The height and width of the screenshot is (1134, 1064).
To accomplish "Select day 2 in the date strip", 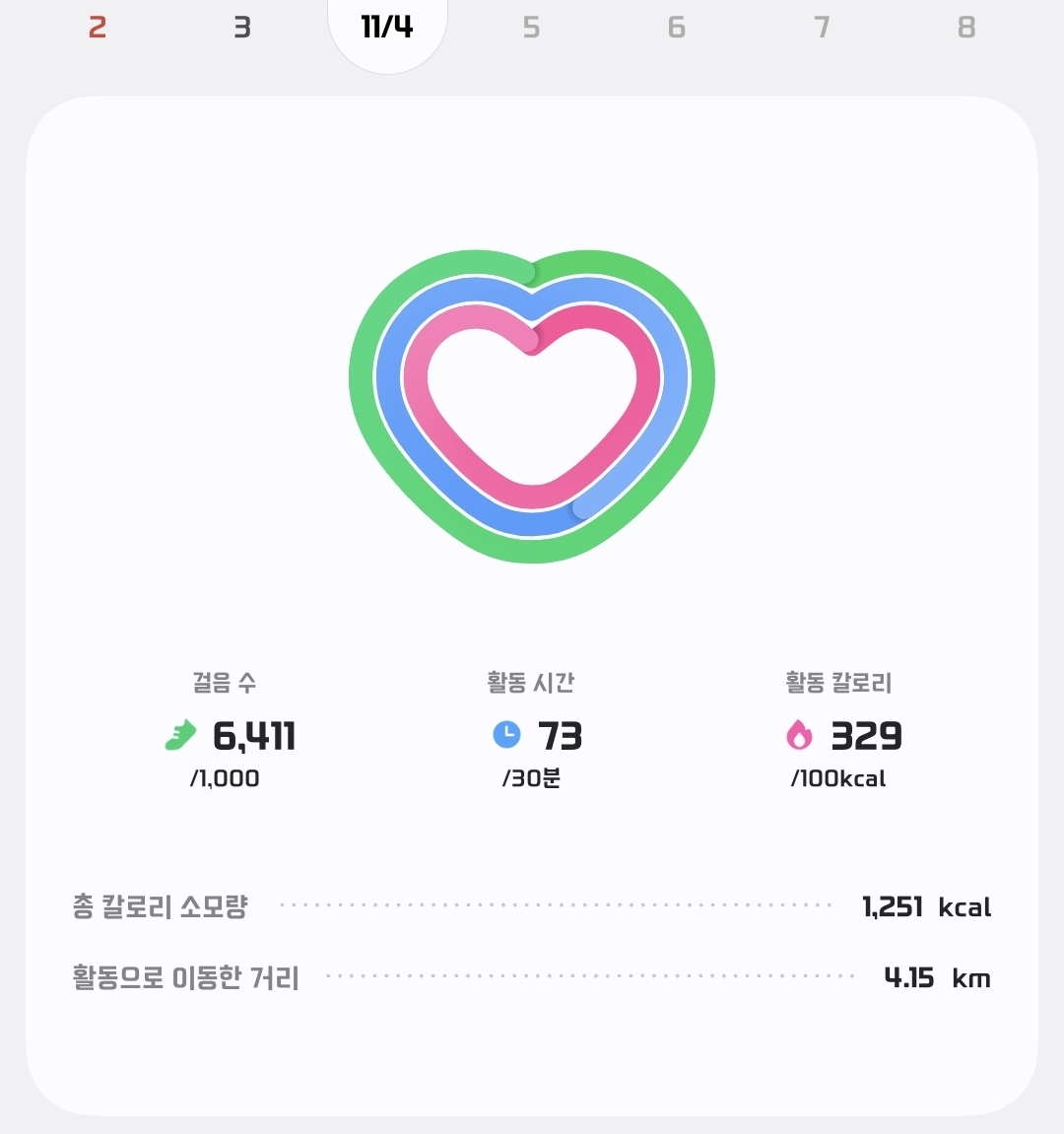I will (97, 28).
